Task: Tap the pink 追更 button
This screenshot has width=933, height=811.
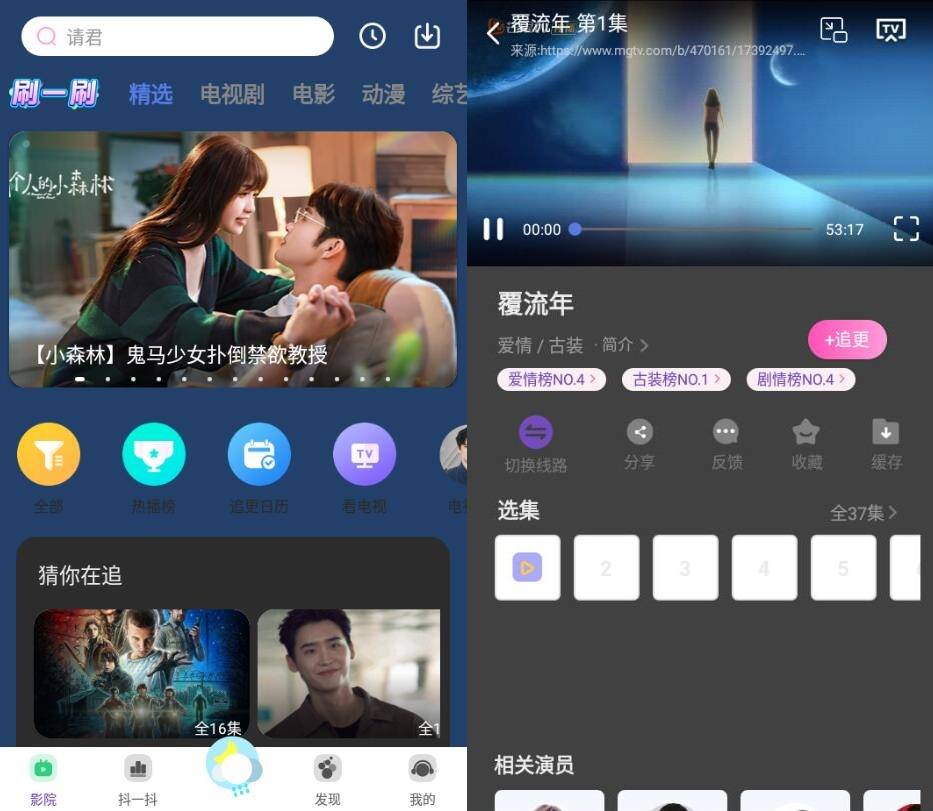Action: pyautogui.click(x=847, y=340)
